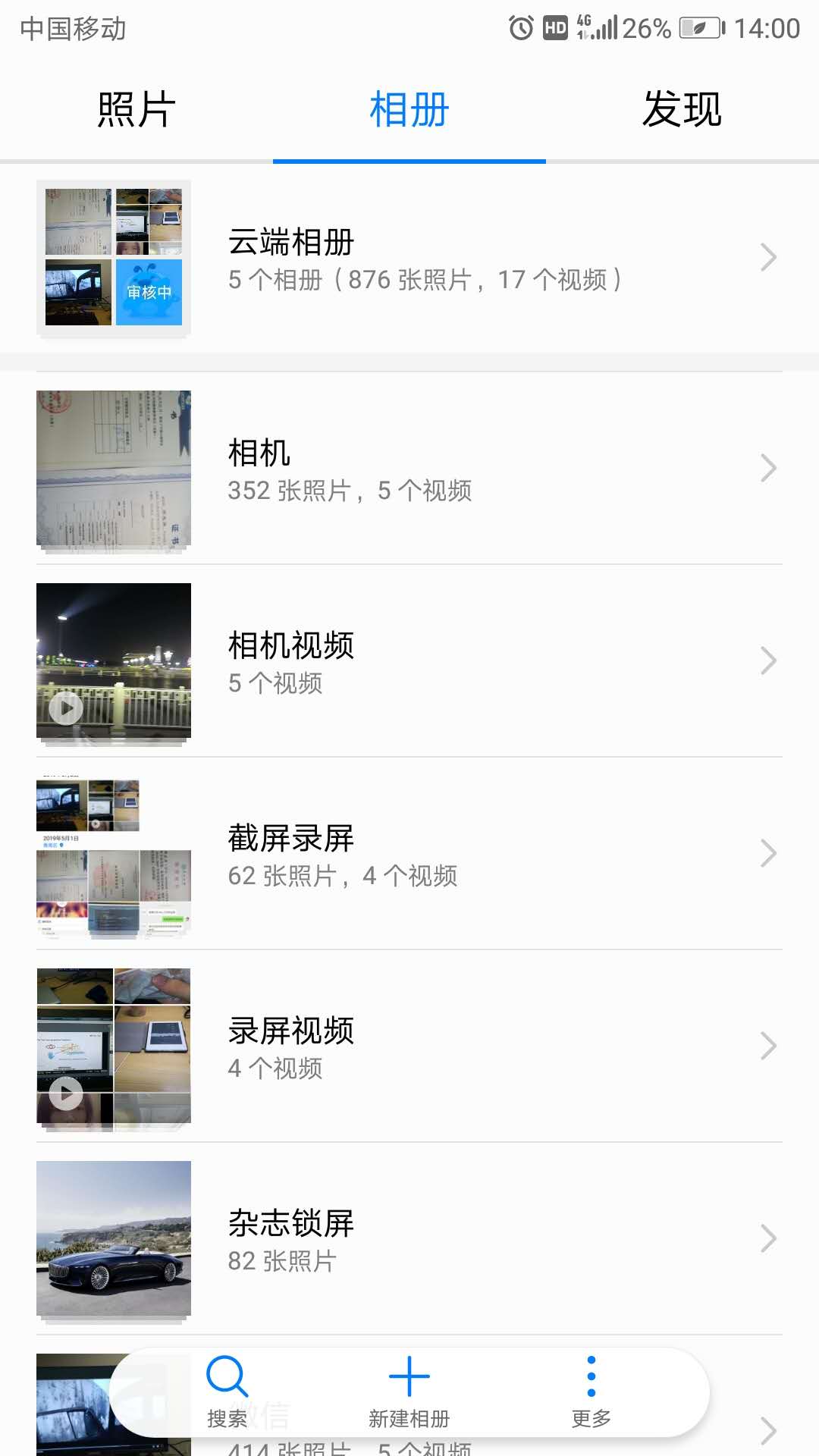Tap the 搜索 search button

tap(227, 1391)
